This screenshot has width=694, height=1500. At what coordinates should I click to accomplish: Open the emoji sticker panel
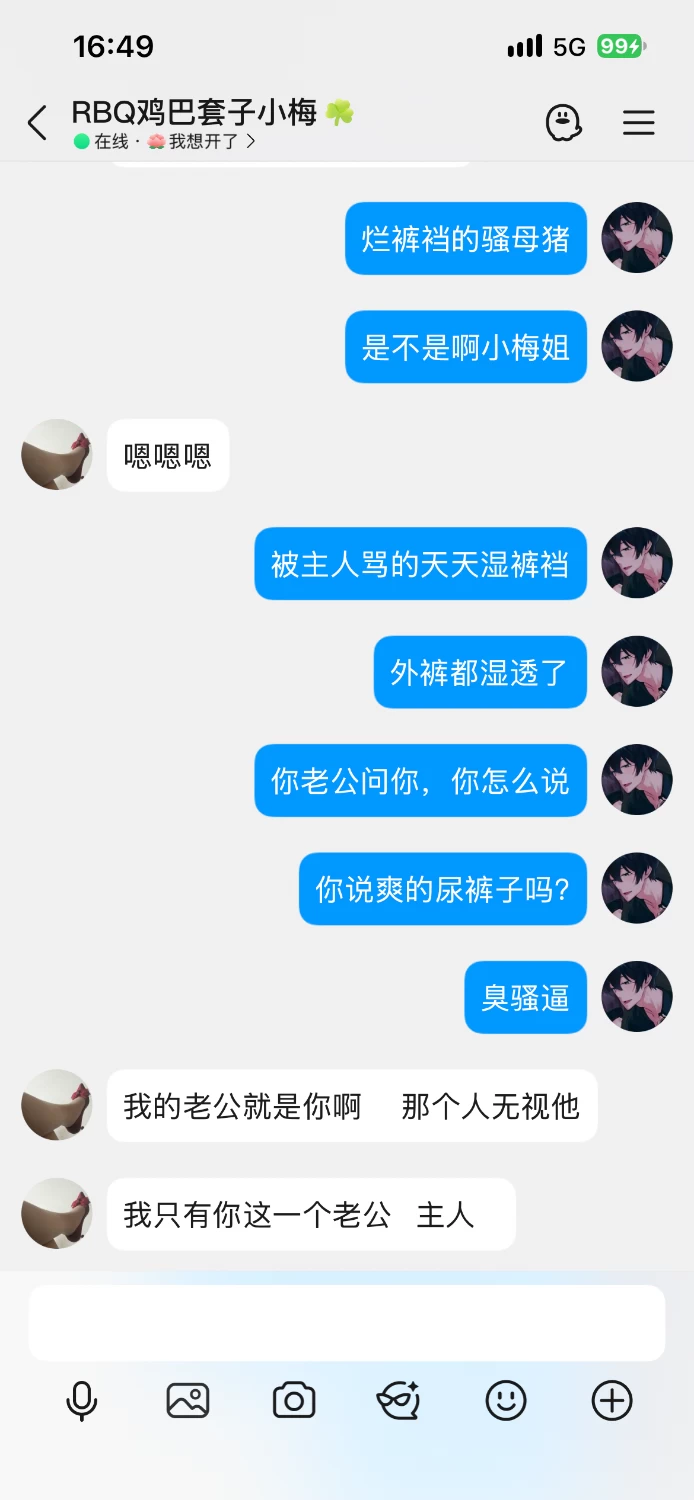506,1401
